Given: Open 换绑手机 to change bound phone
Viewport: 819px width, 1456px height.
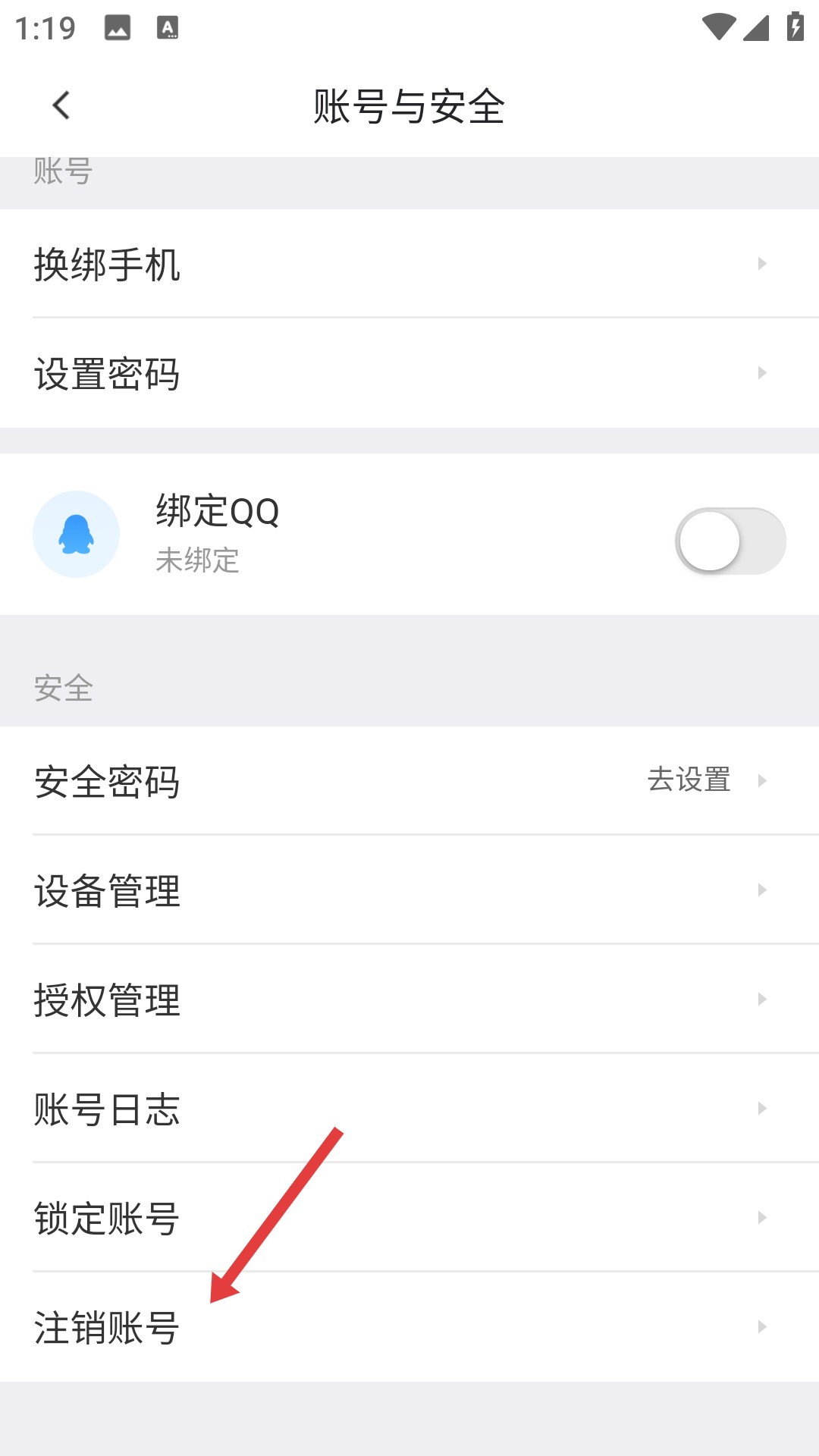Looking at the screenshot, I should point(409,264).
